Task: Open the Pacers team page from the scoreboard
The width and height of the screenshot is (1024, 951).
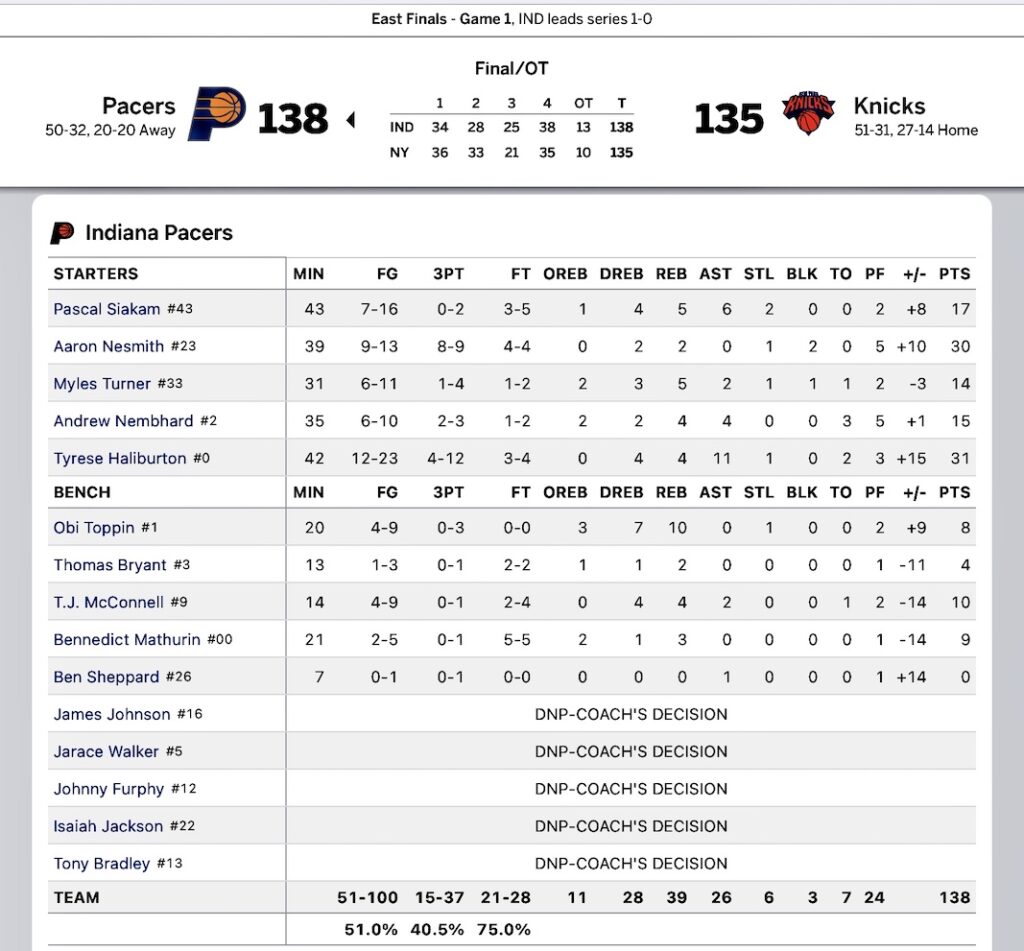Action: [x=138, y=106]
